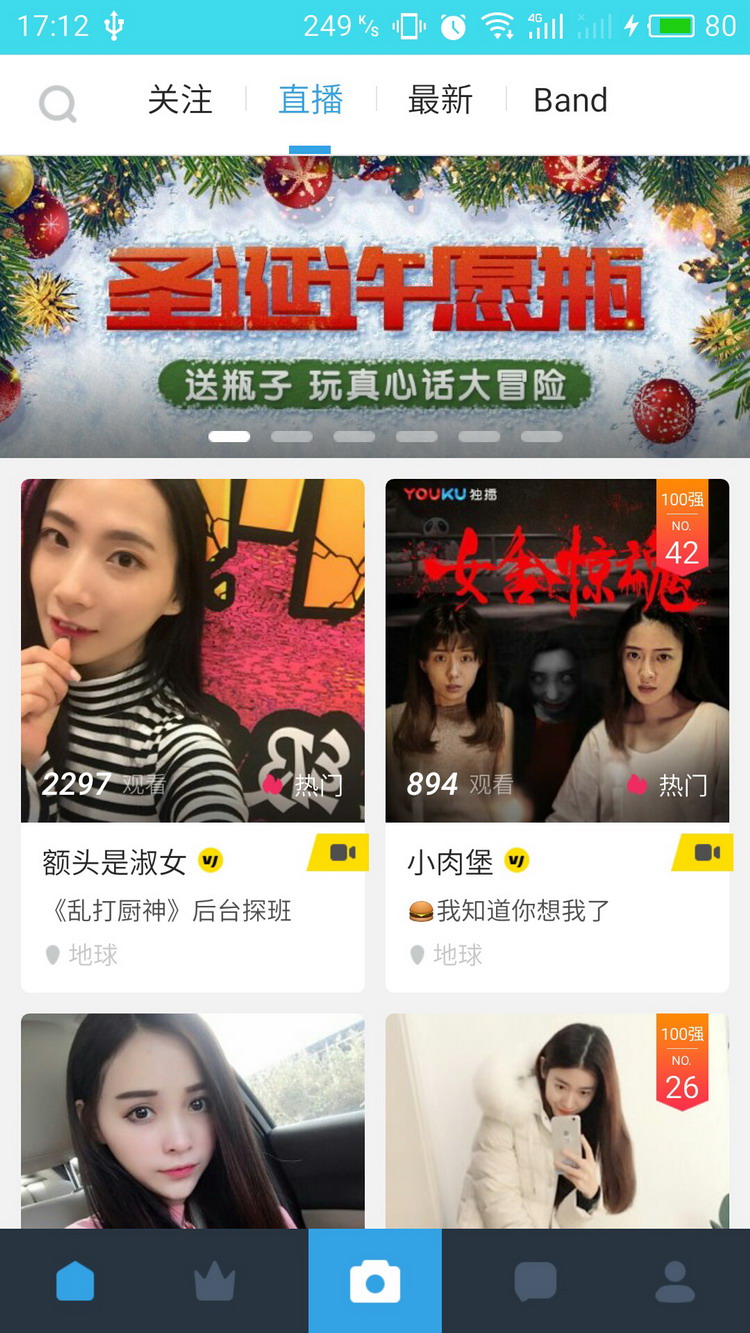Open the crown rankings tab

point(215,1281)
